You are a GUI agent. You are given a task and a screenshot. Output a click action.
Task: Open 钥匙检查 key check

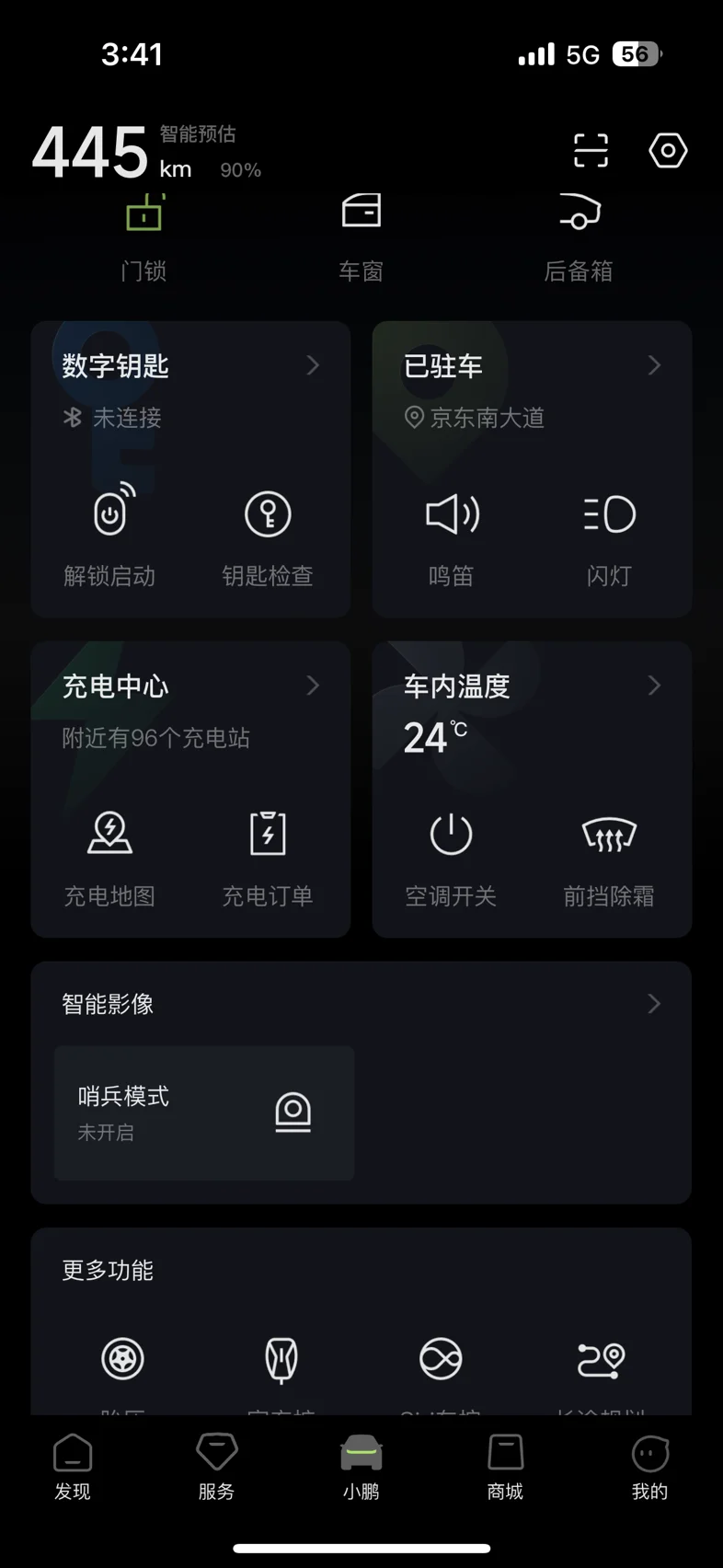pos(268,536)
